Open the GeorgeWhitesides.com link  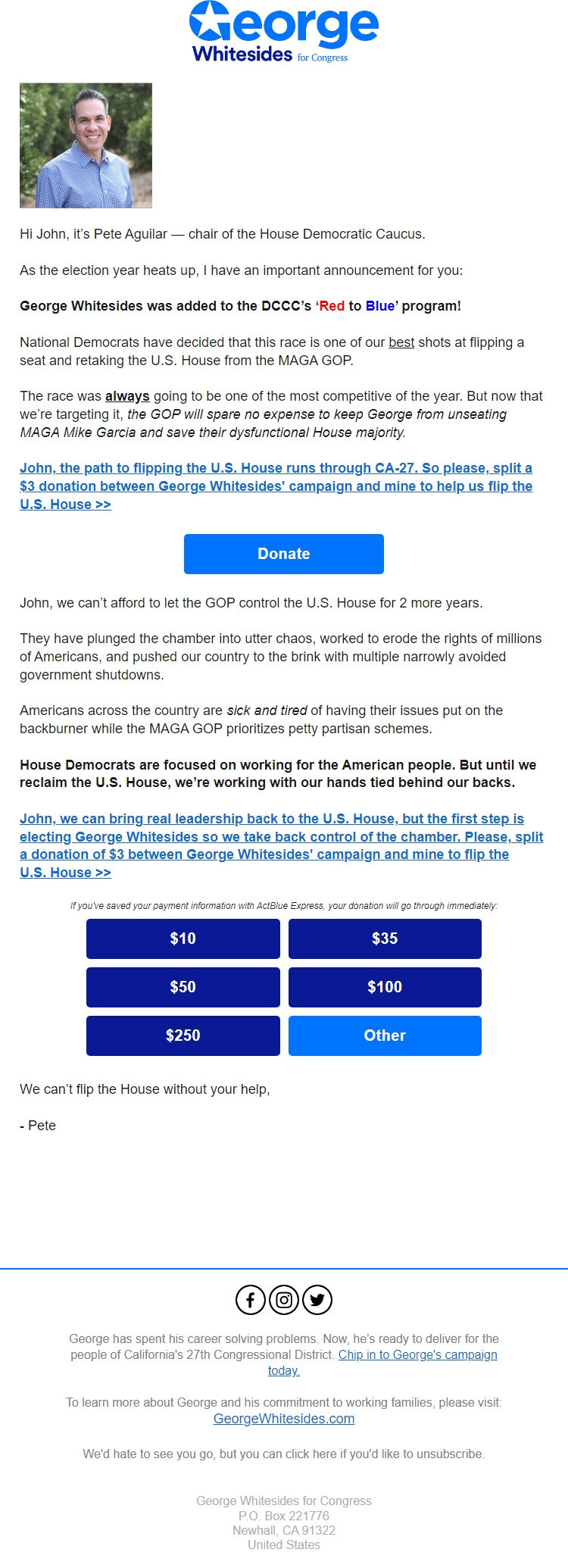(283, 1418)
